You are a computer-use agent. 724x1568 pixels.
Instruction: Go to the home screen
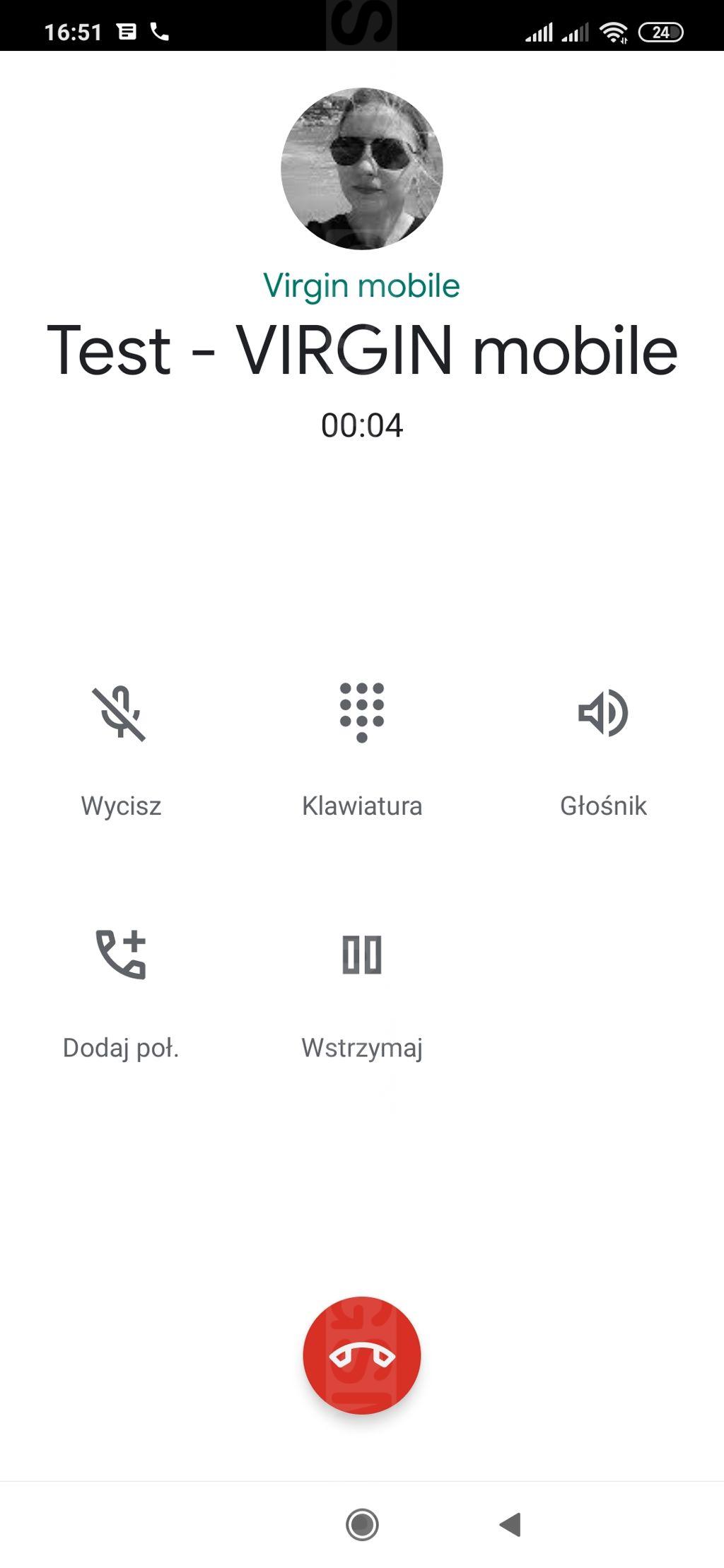point(362,1524)
